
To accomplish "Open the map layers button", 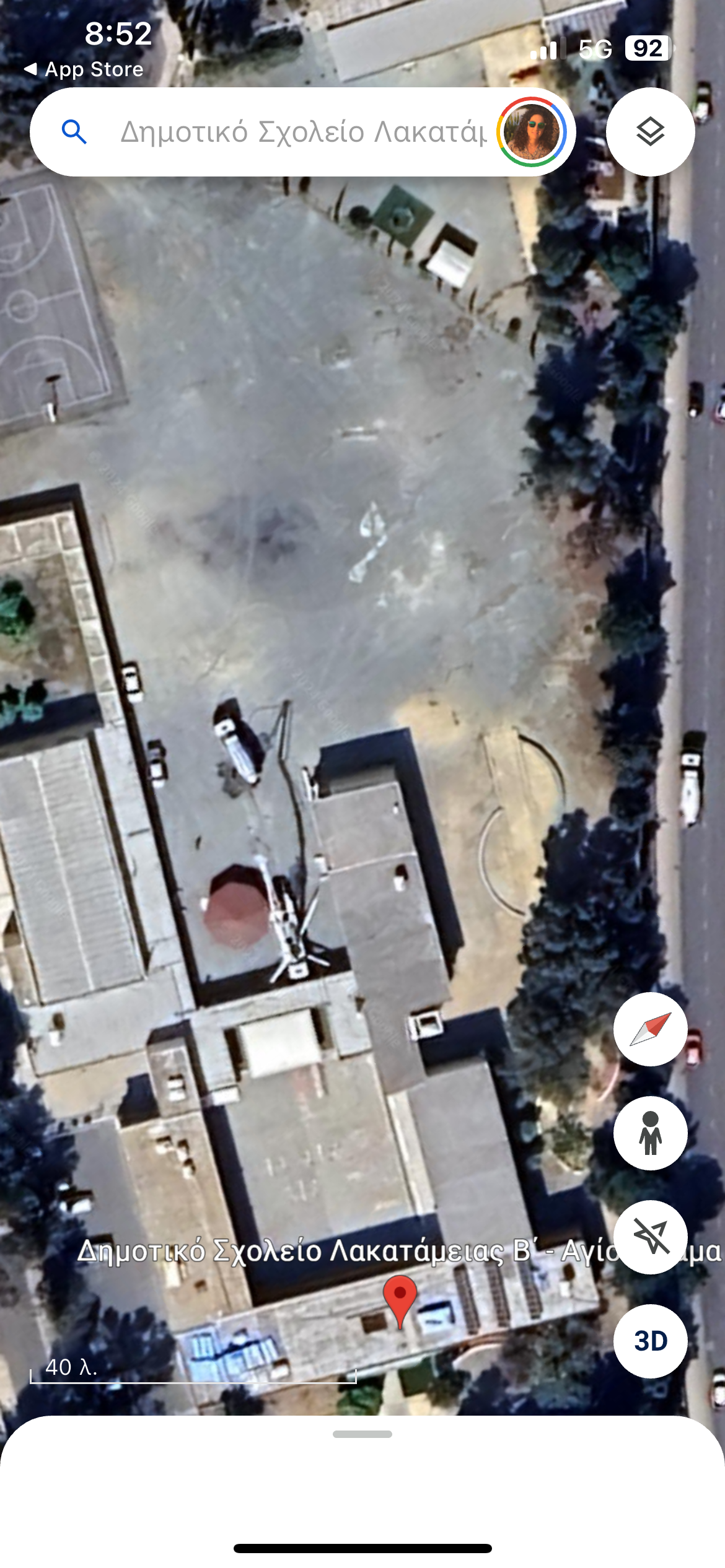I will [650, 132].
